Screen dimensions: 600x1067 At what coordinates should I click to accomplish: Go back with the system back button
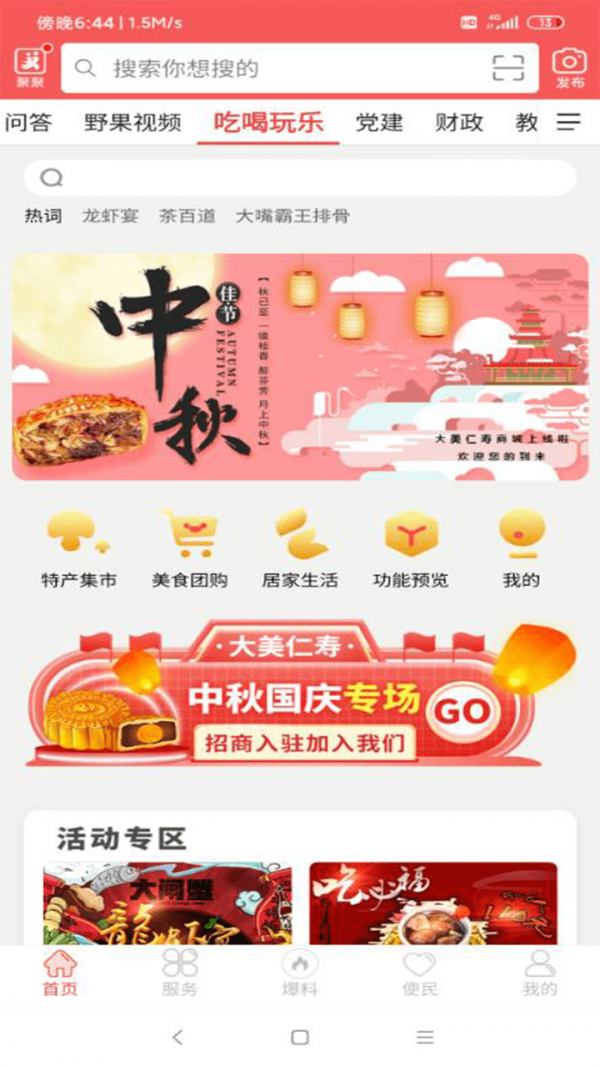click(178, 1037)
